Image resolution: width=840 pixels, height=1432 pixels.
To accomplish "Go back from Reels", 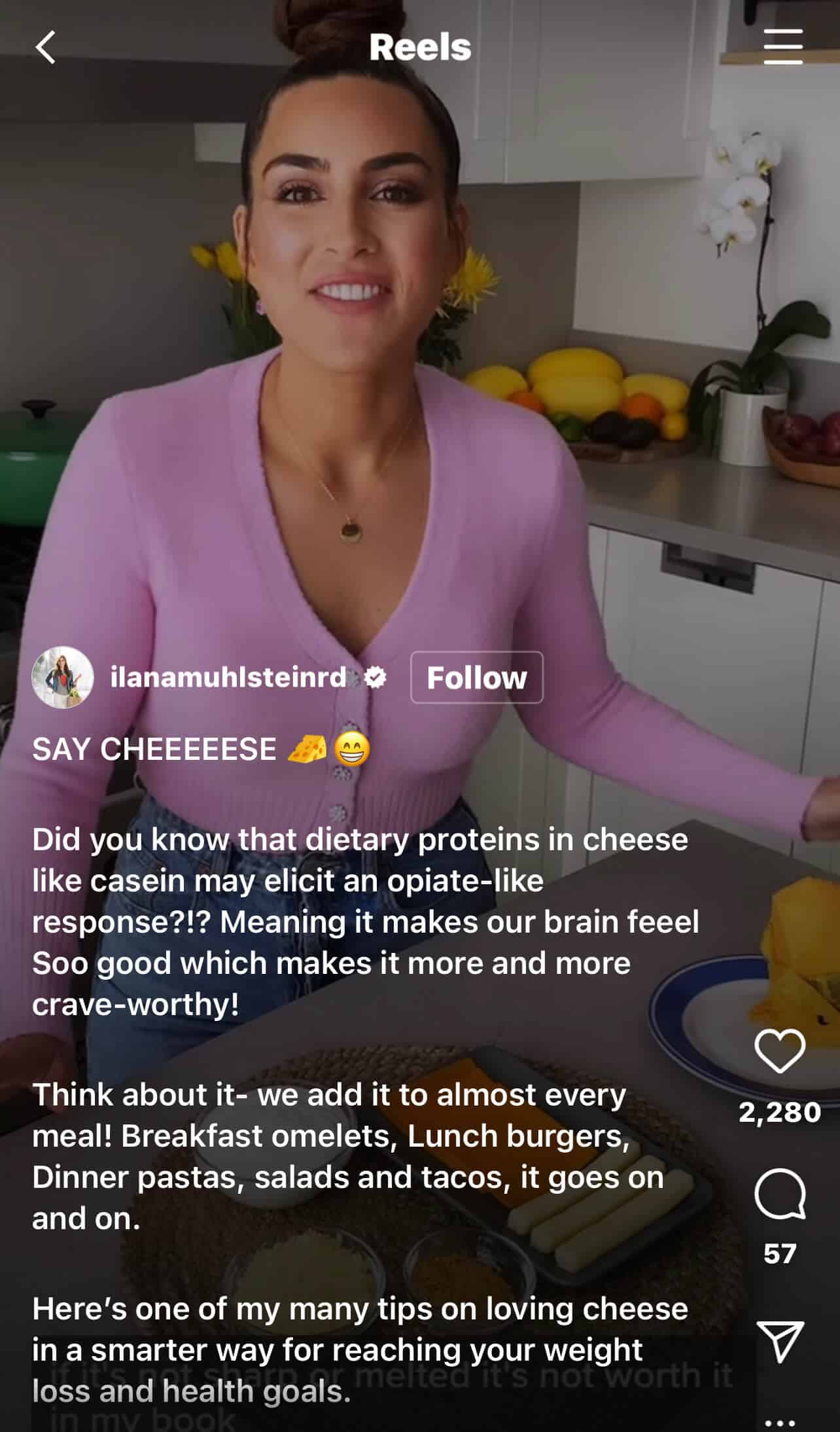I will (x=45, y=47).
